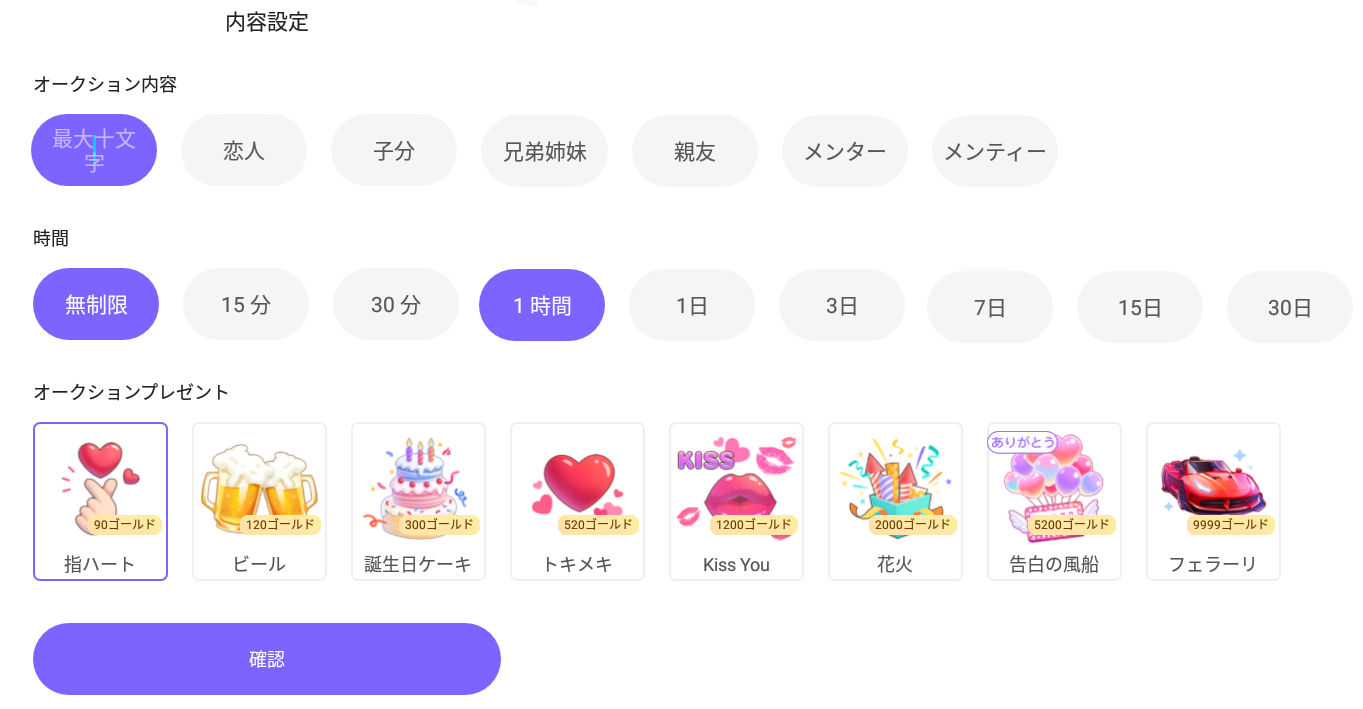
Task: Choose メンター as auction content
Action: [845, 152]
